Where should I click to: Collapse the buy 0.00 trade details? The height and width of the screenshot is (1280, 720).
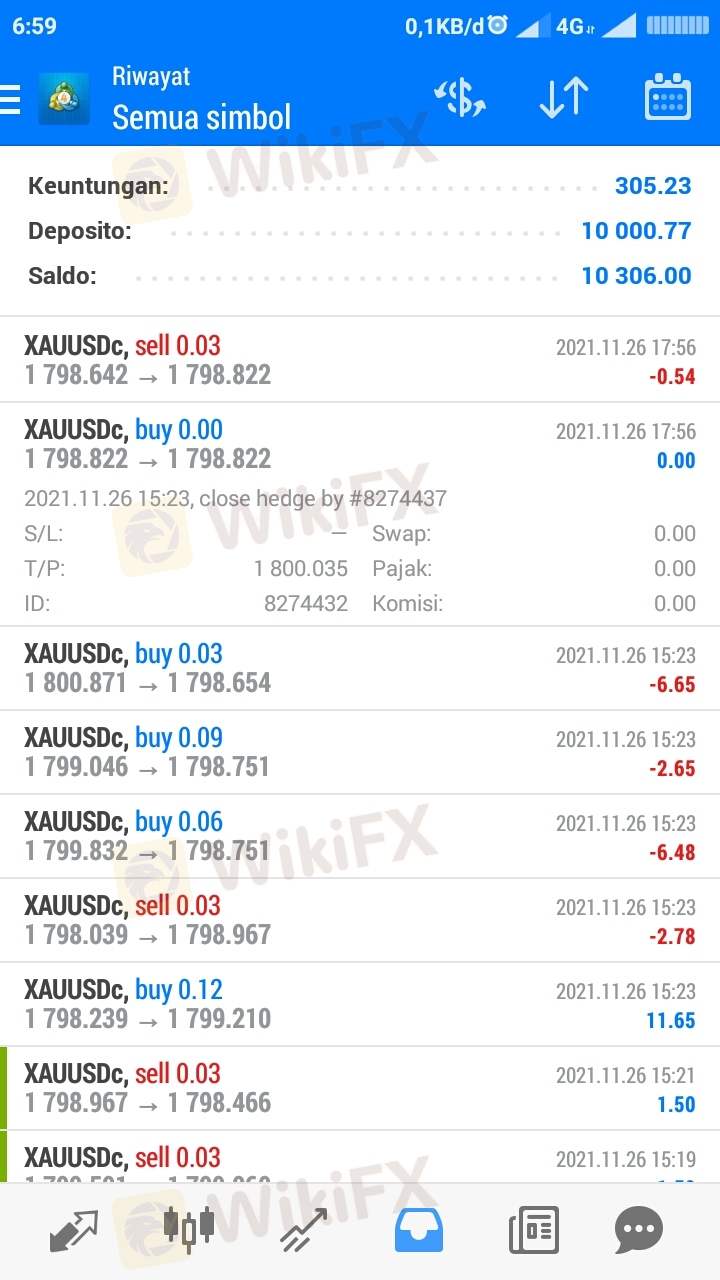coord(360,445)
